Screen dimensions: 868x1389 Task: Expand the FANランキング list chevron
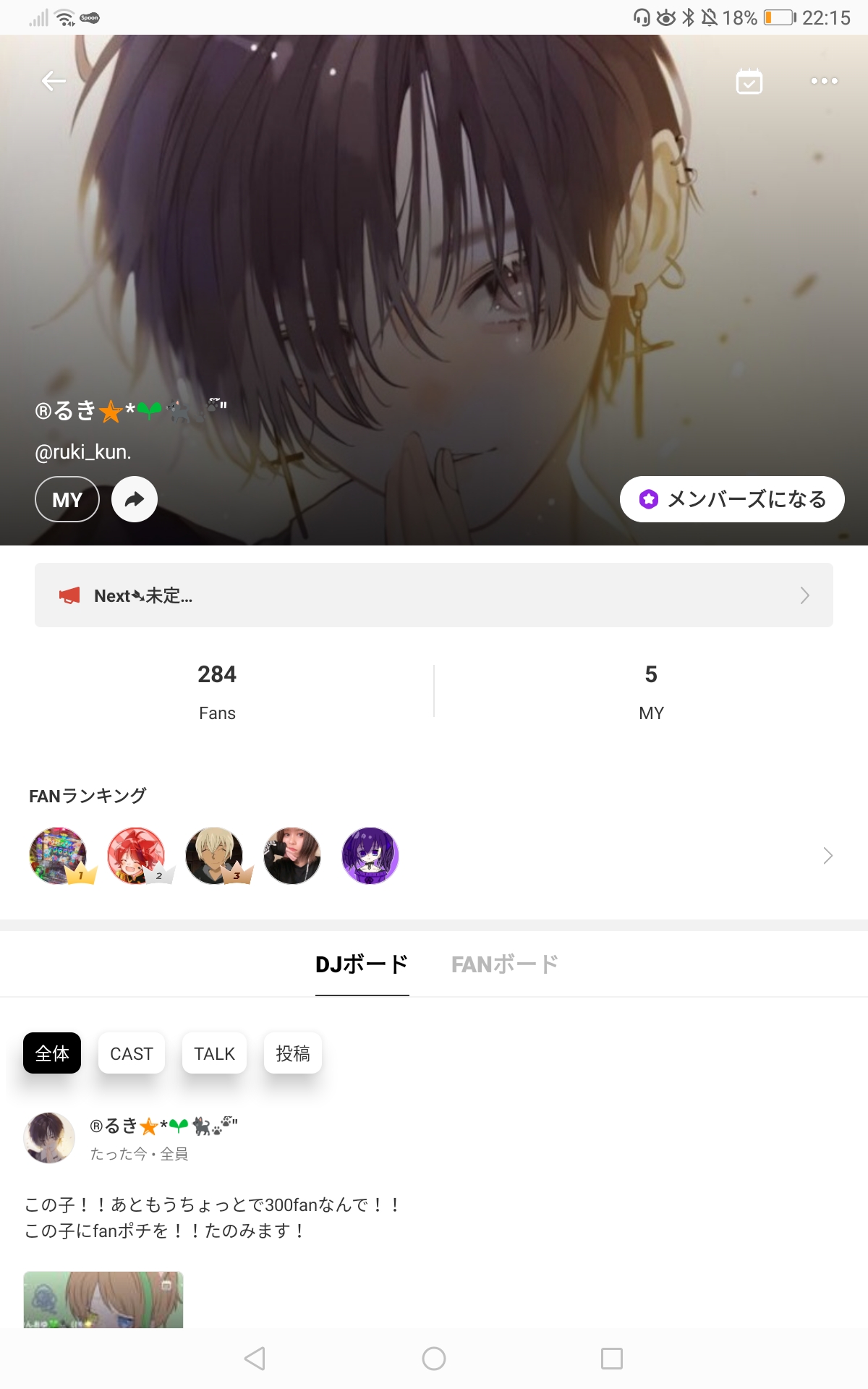point(827,856)
